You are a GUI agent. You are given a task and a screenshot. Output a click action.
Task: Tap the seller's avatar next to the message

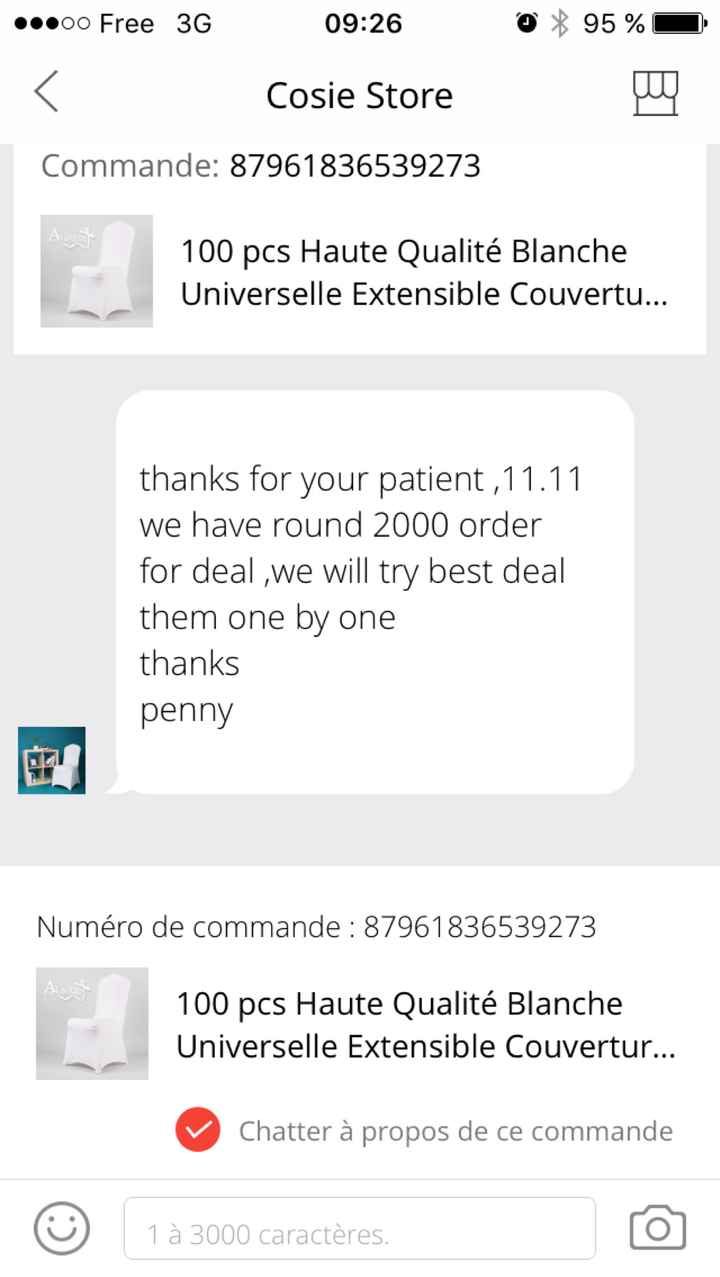[51, 760]
